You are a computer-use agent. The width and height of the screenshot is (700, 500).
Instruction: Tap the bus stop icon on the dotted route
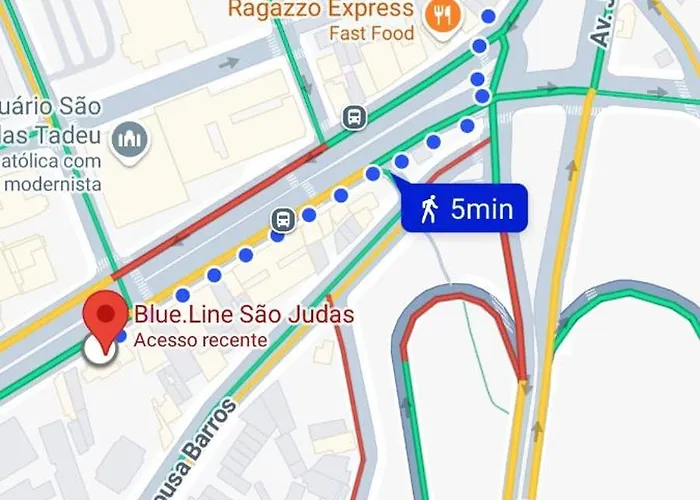pyautogui.click(x=283, y=218)
